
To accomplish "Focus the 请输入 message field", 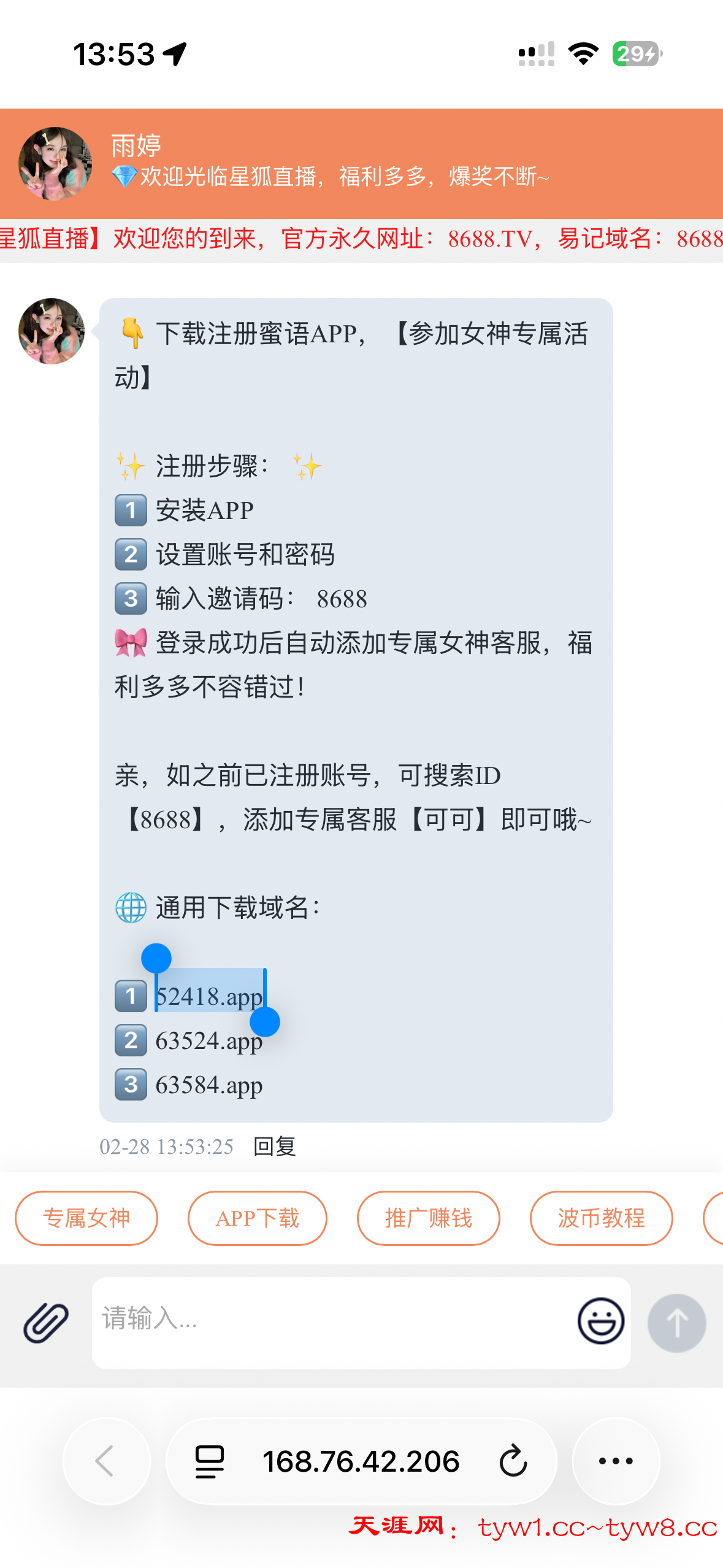I will [x=331, y=1321].
